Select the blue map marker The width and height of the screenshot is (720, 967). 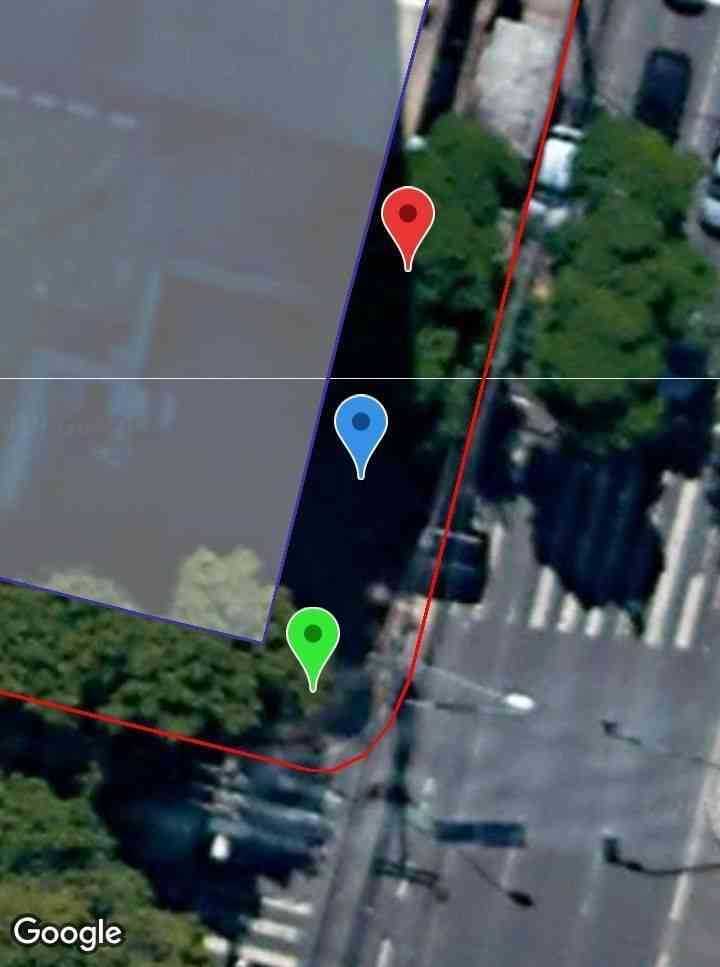tap(361, 427)
